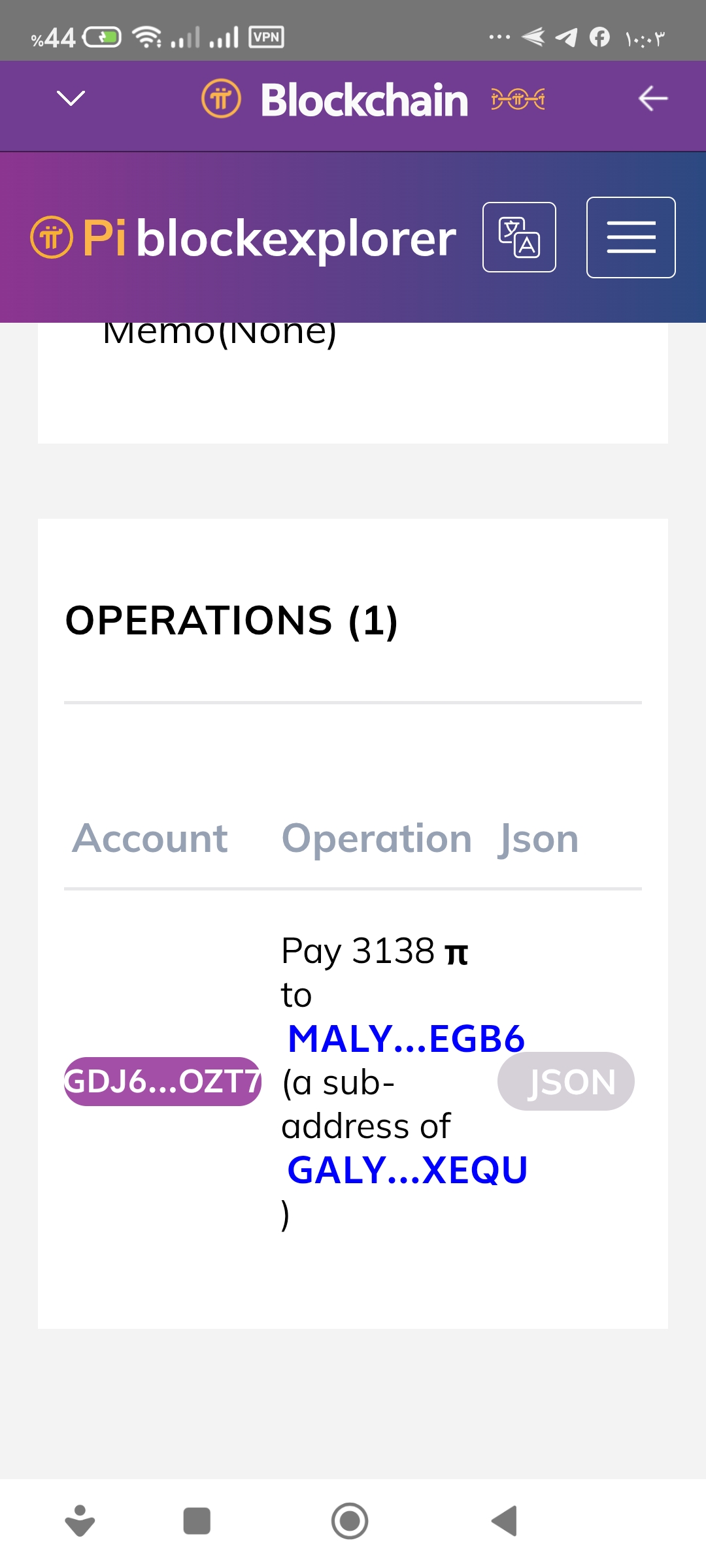Screen dimensions: 706x1568
Task: Tap the system home button
Action: [x=350, y=1521]
